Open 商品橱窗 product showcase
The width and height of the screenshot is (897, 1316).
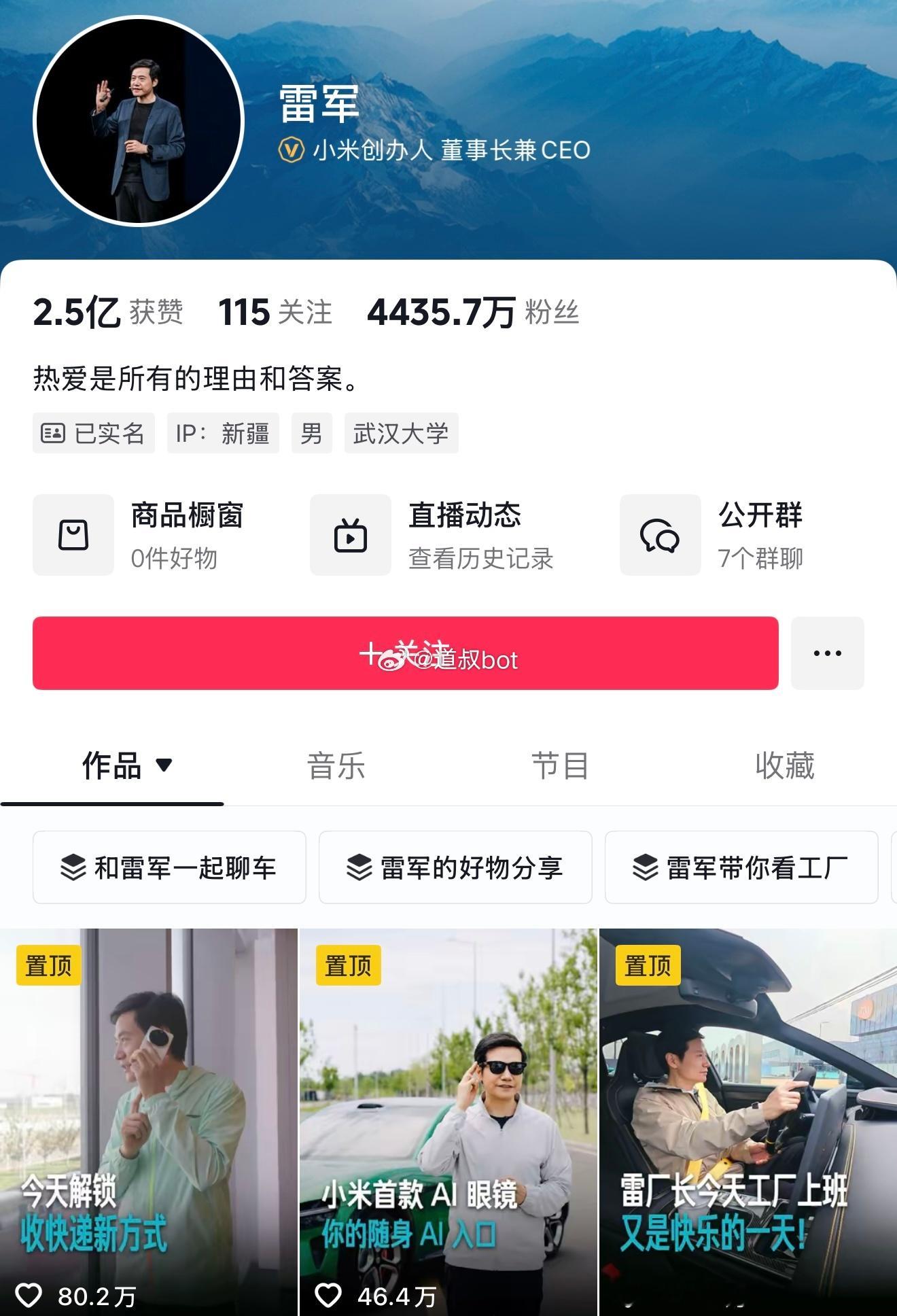[139, 535]
